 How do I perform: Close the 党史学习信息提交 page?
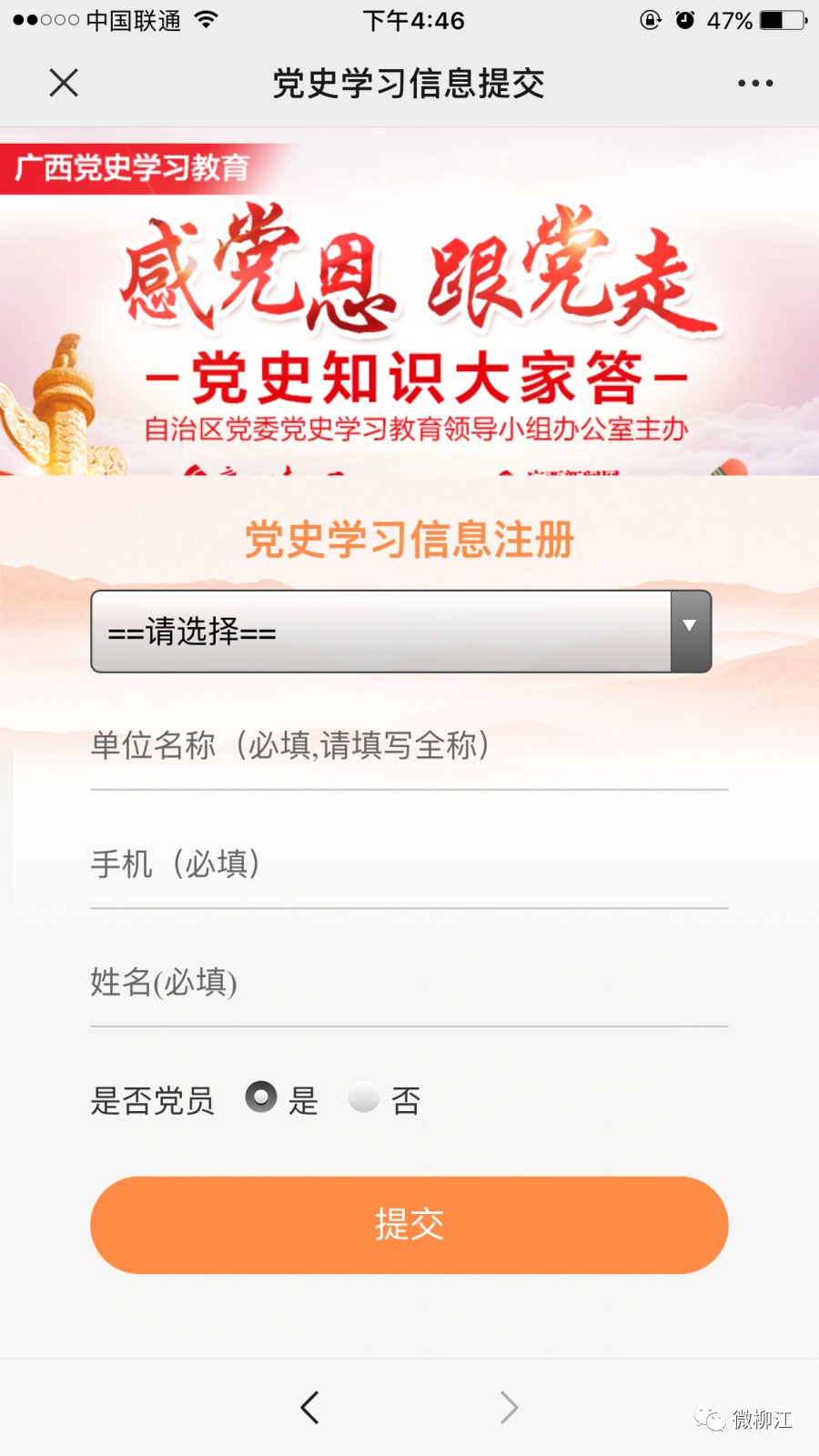point(64,83)
